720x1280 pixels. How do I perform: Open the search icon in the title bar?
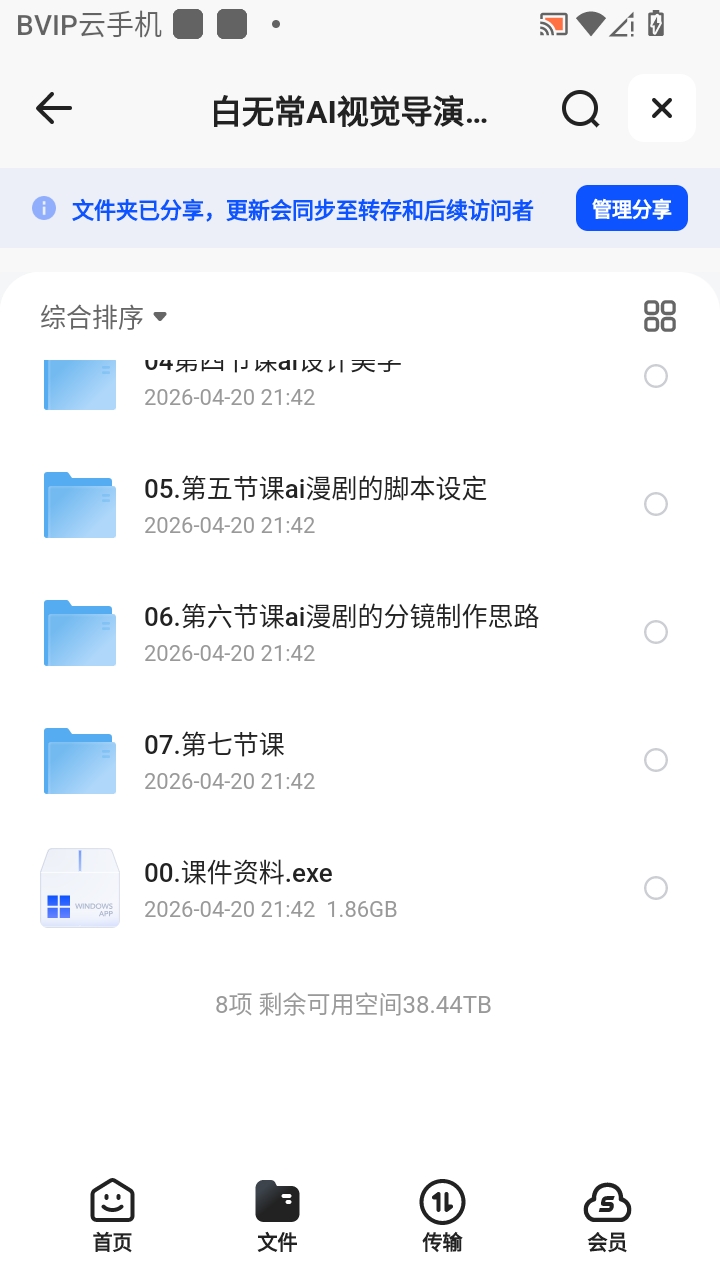[580, 108]
